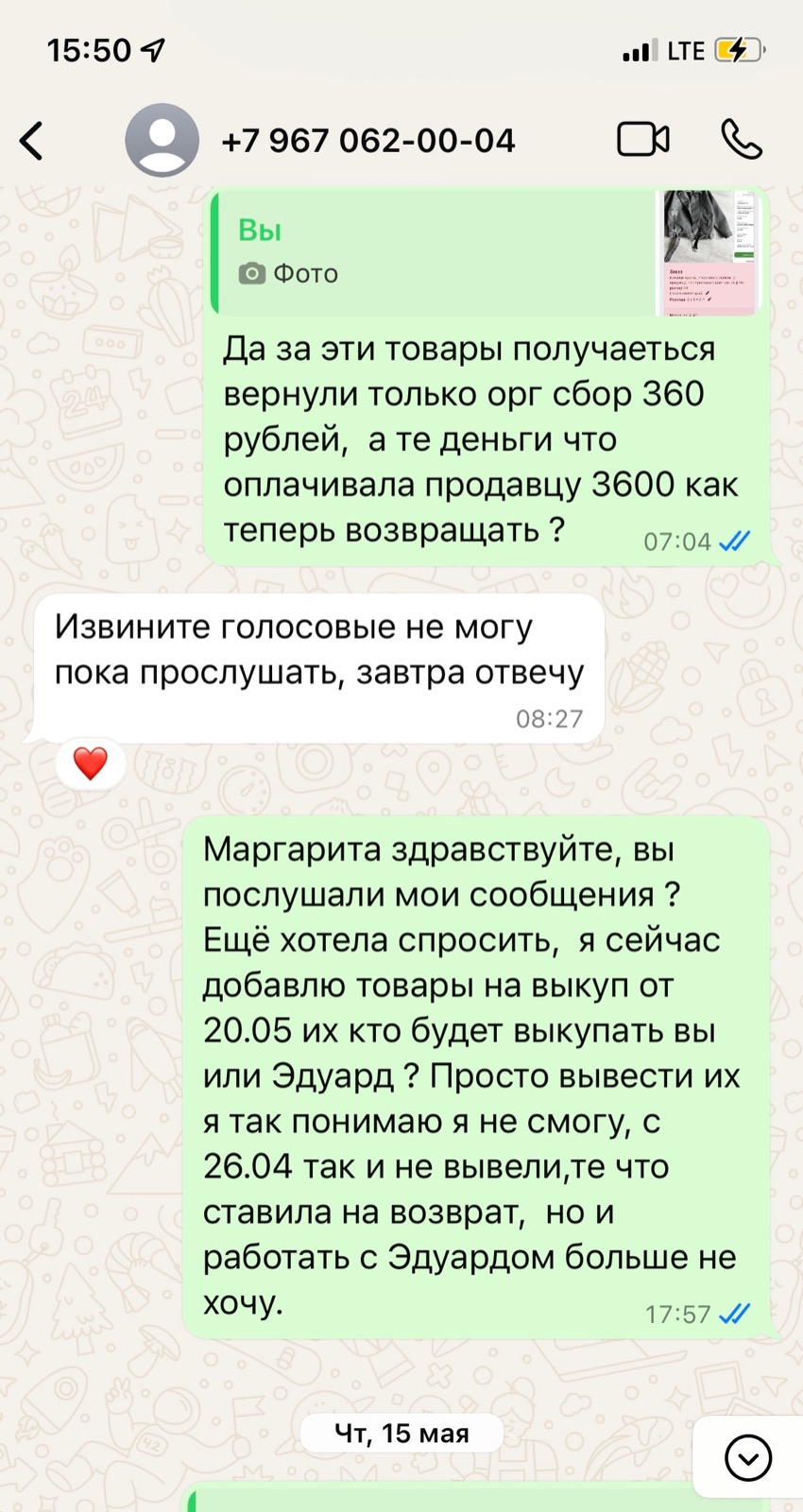803x1512 pixels.
Task: Open the contact's profile avatar
Action: click(162, 140)
